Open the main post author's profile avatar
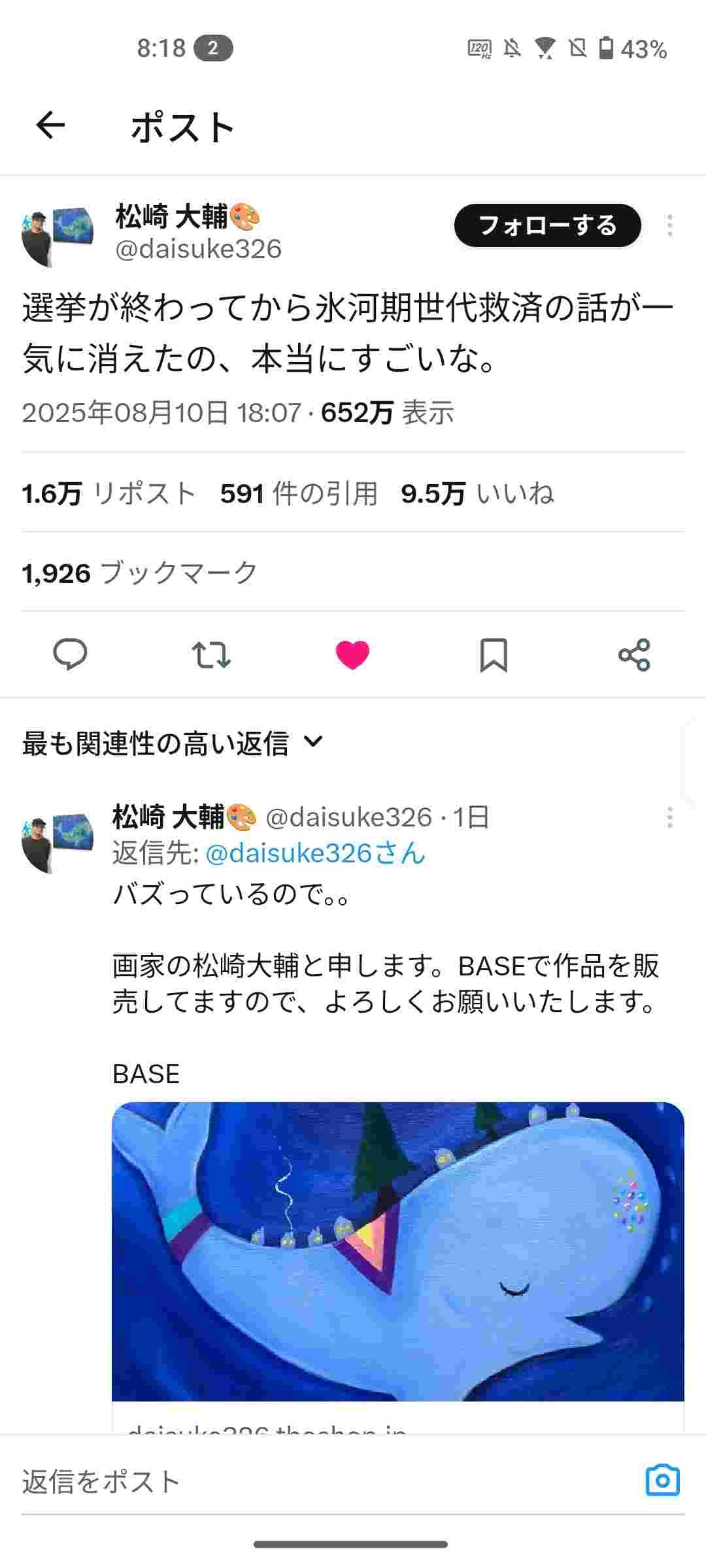This screenshot has width=706, height=1568. (x=58, y=235)
